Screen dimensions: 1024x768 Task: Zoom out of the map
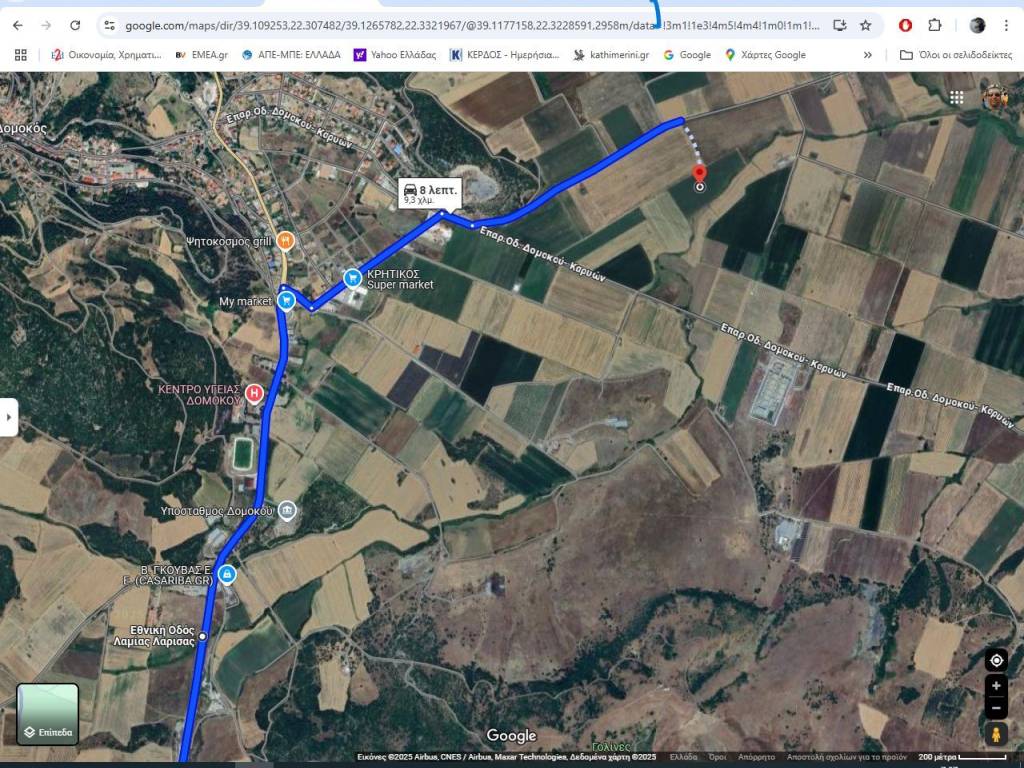996,709
